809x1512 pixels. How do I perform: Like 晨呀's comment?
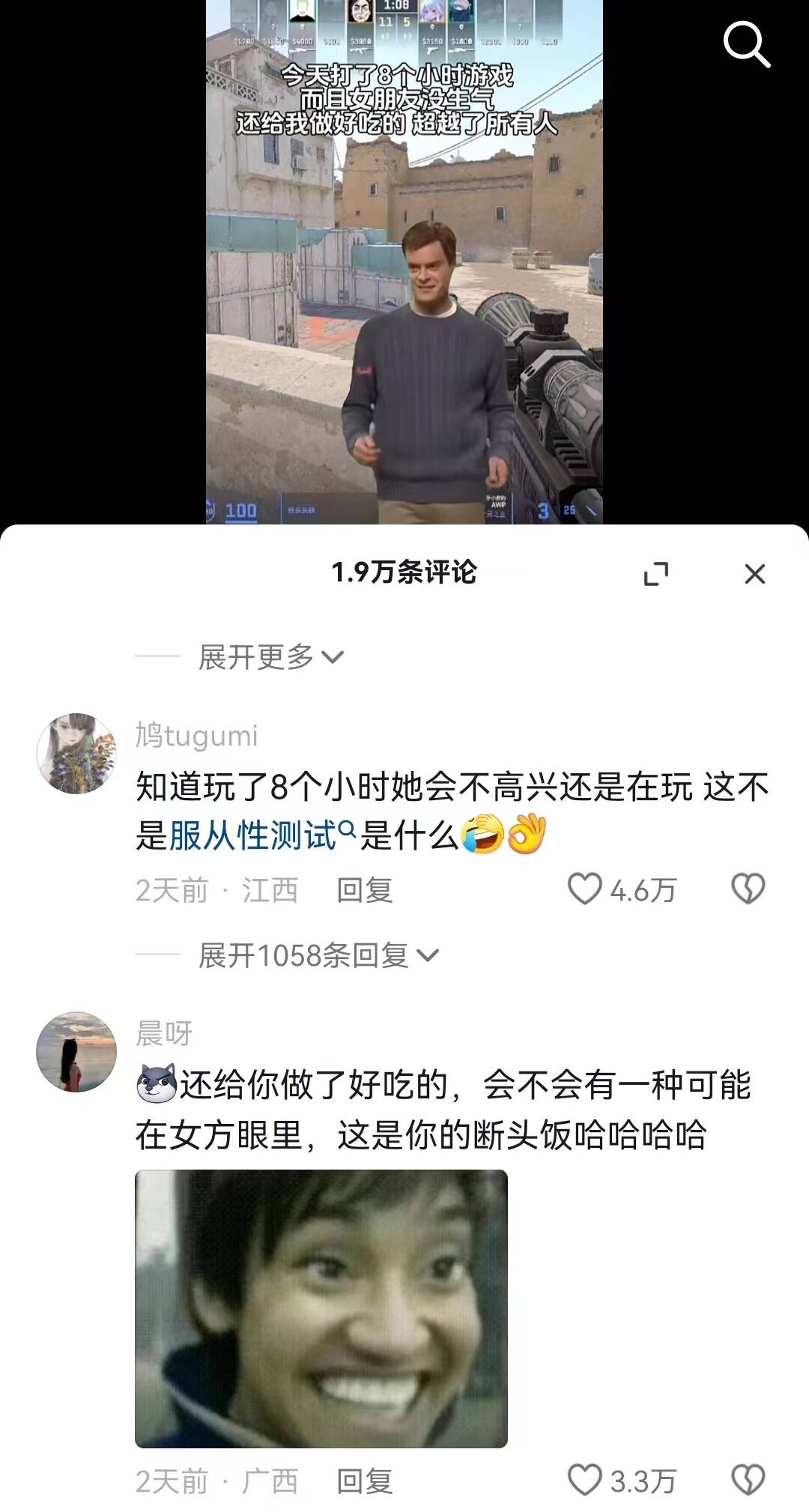coord(585,1481)
